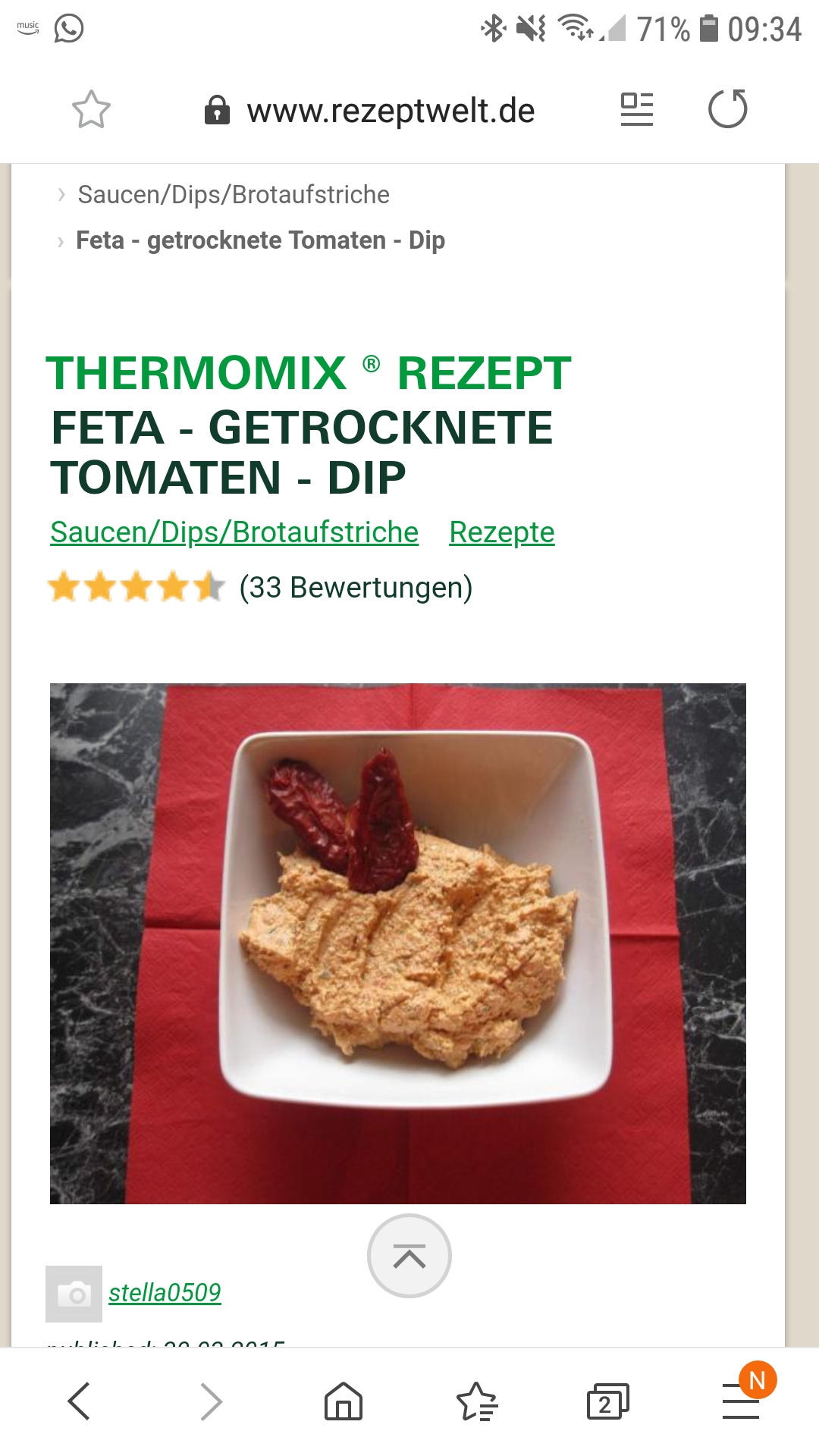Show the two open tabs
Screen dimensions: 819x1456
608,1401
